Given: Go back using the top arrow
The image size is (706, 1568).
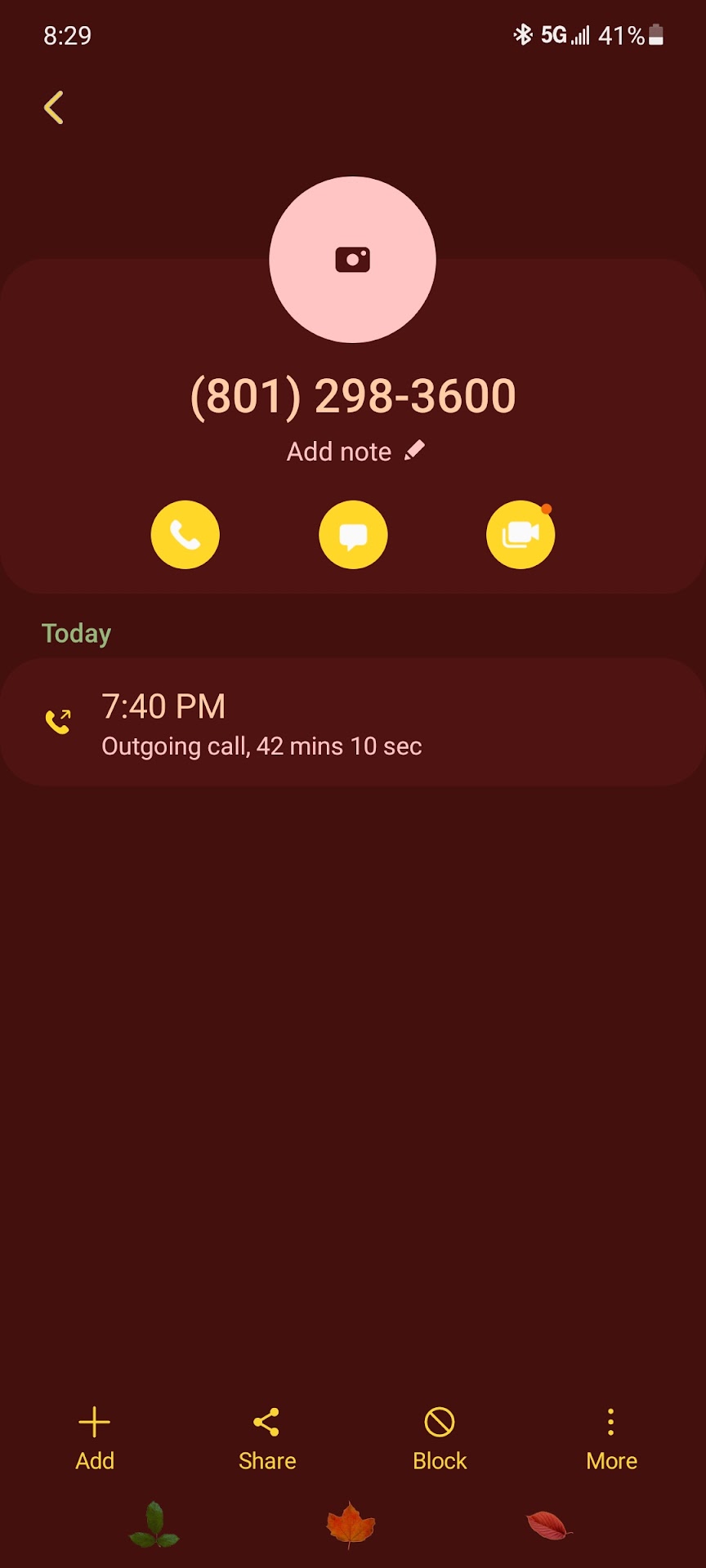Looking at the screenshot, I should pos(54,107).
